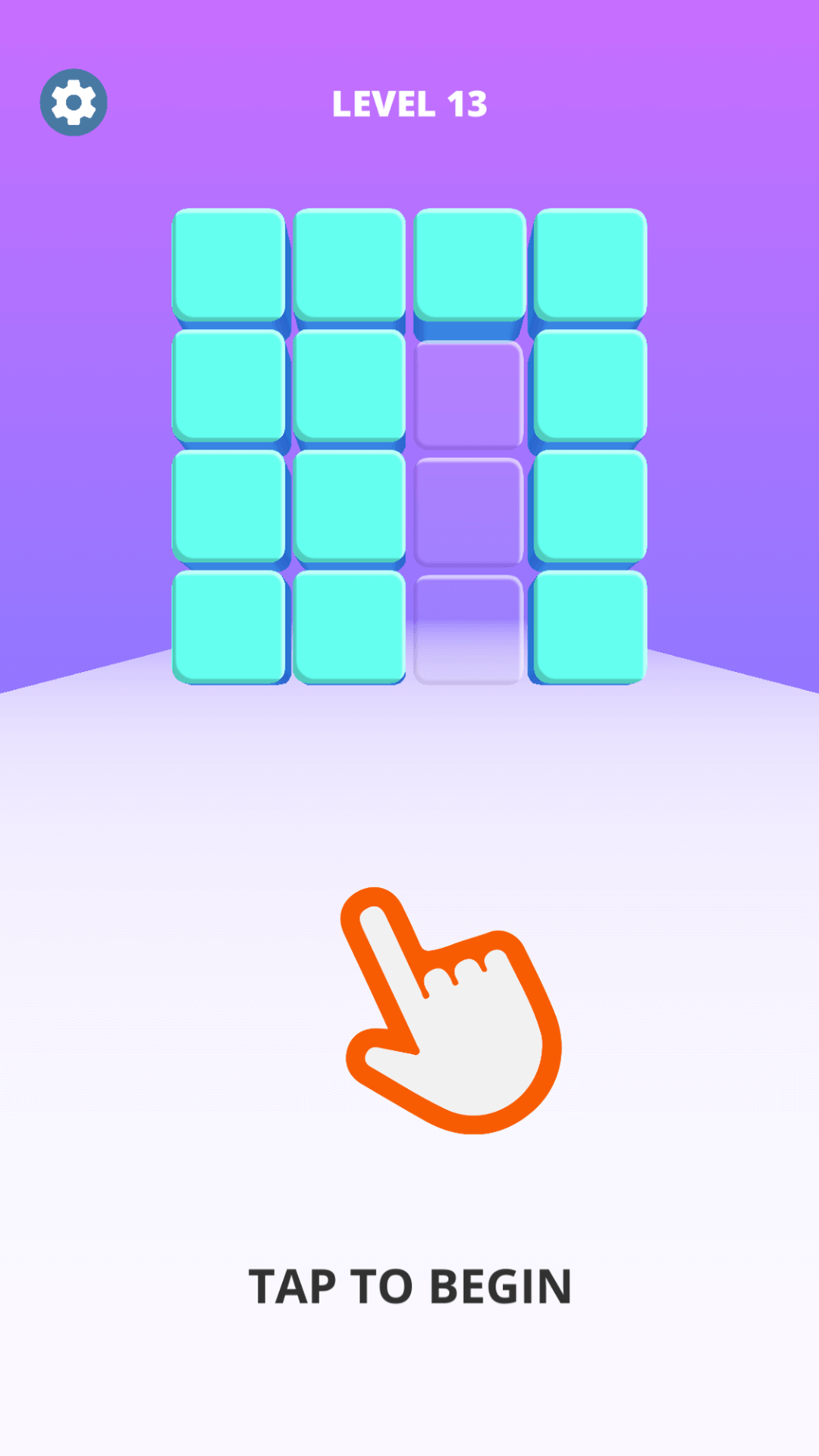Tap to begin the level
819x1456 pixels.
409,1285
